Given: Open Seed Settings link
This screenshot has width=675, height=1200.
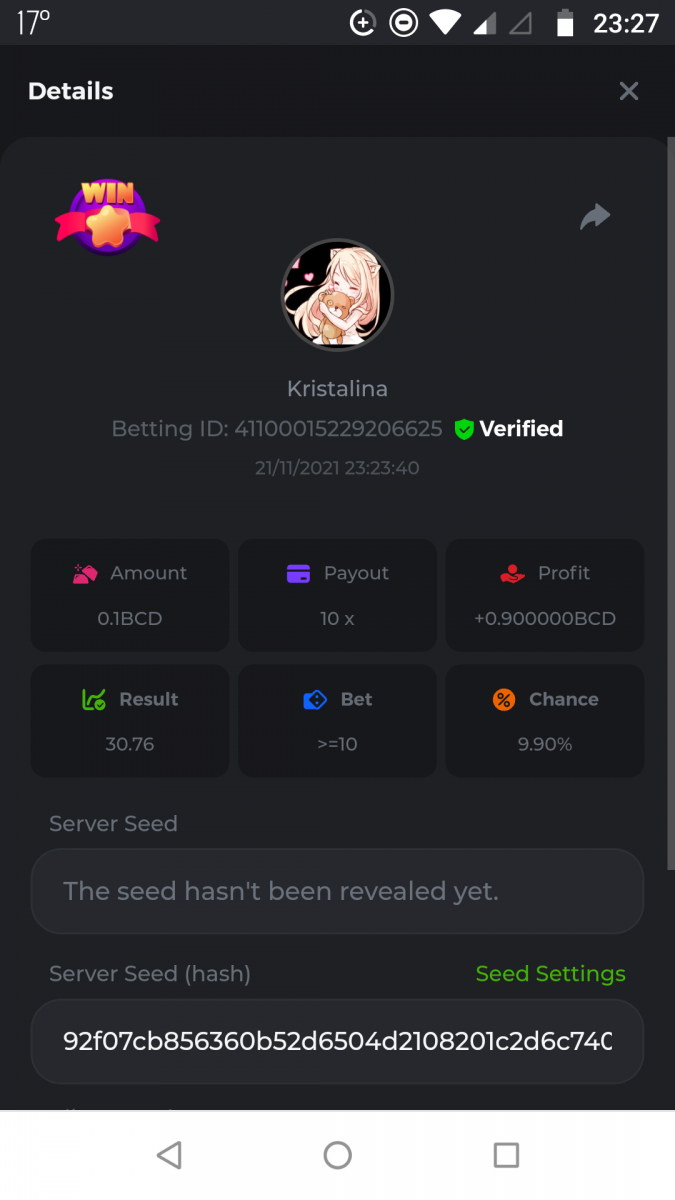Looking at the screenshot, I should coord(550,974).
